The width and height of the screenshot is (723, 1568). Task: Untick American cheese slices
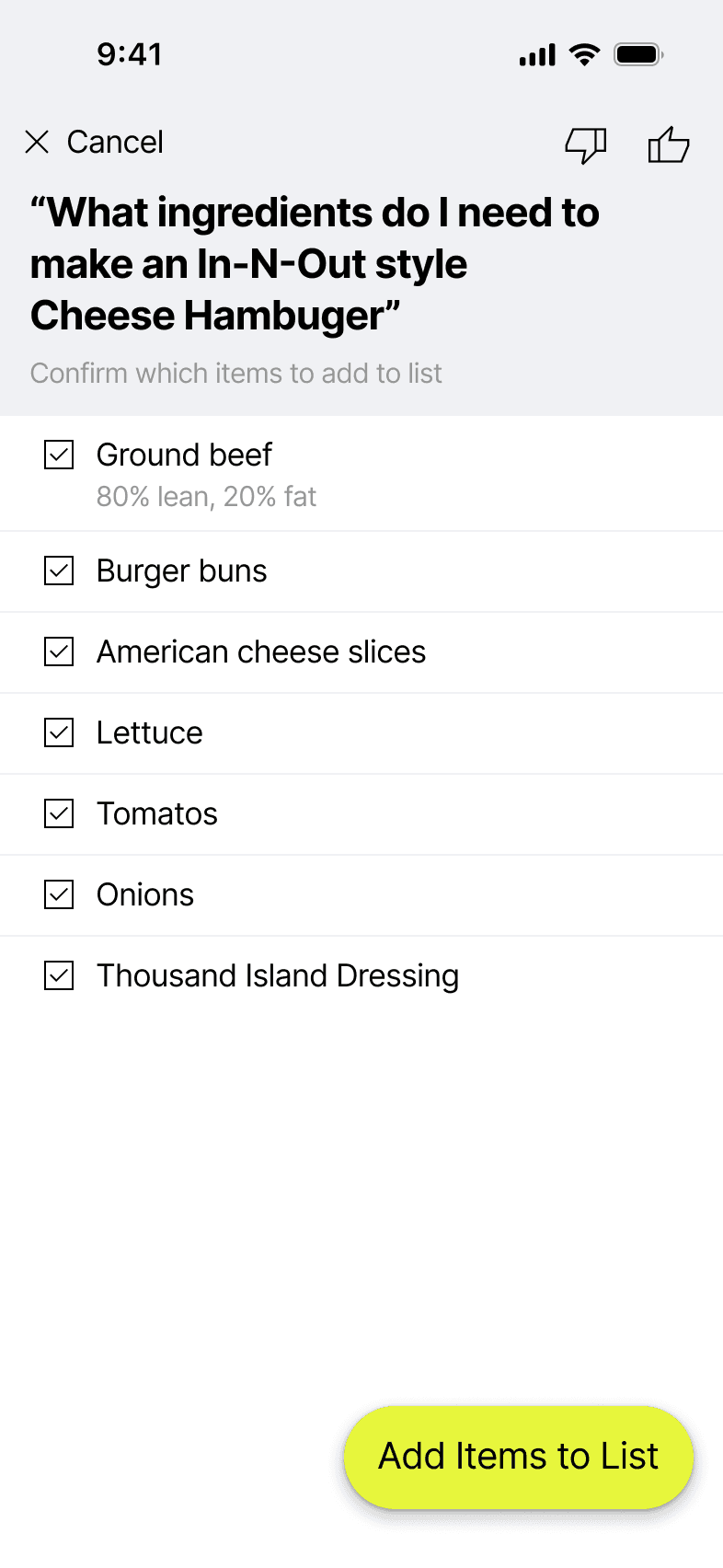pos(60,651)
